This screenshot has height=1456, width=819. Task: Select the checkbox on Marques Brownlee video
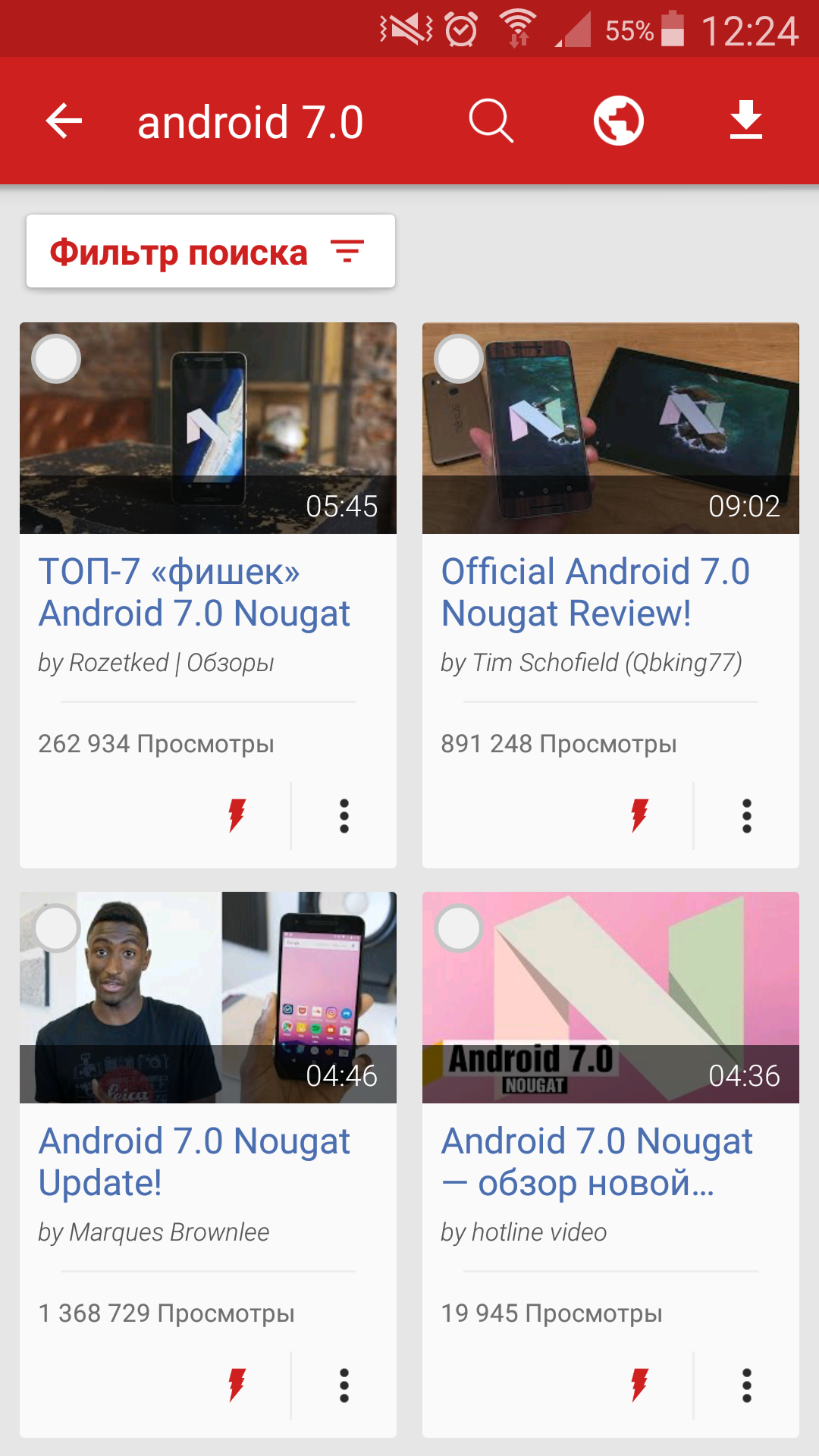click(56, 928)
